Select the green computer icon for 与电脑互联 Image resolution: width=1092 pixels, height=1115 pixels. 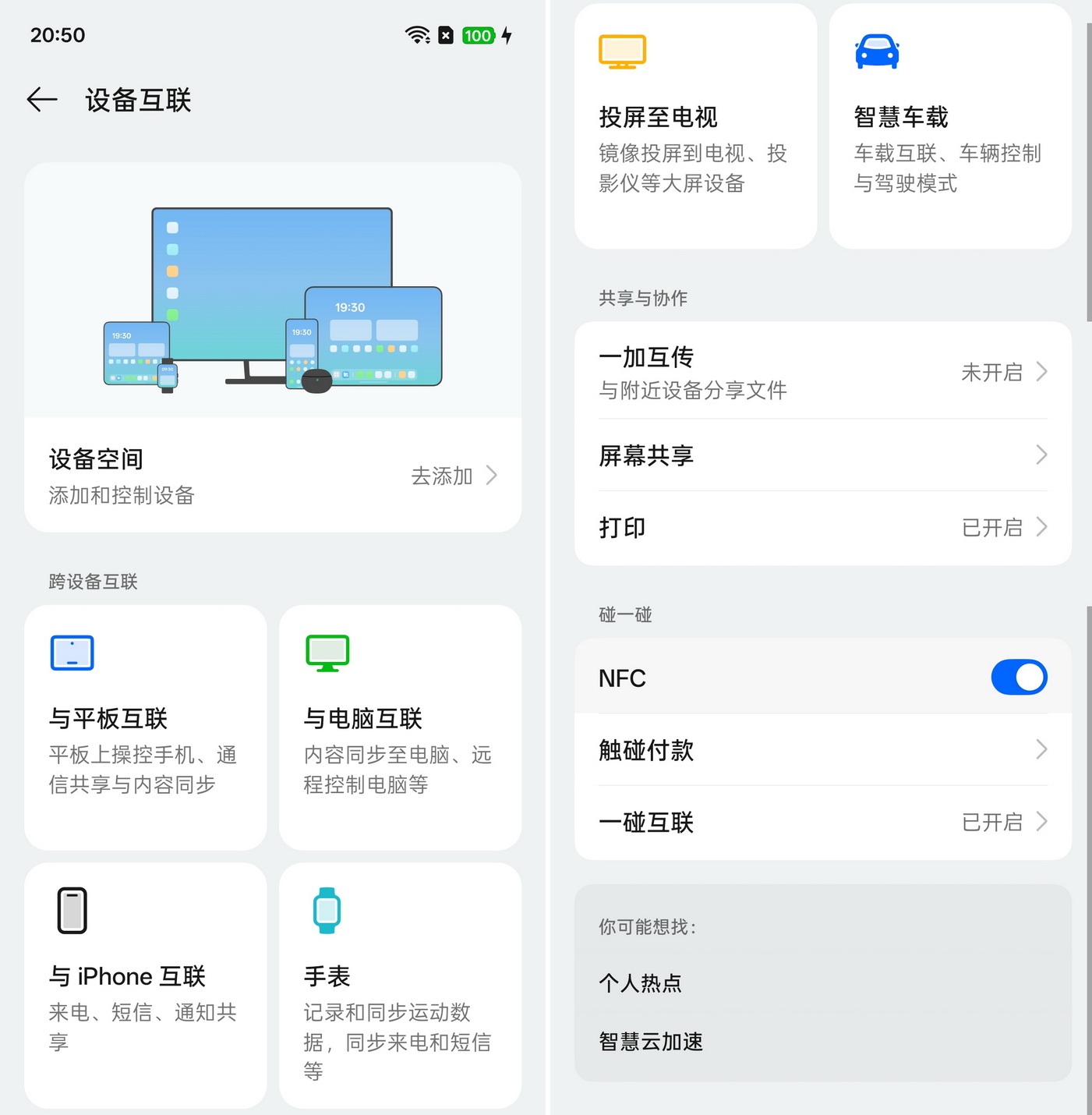[327, 653]
